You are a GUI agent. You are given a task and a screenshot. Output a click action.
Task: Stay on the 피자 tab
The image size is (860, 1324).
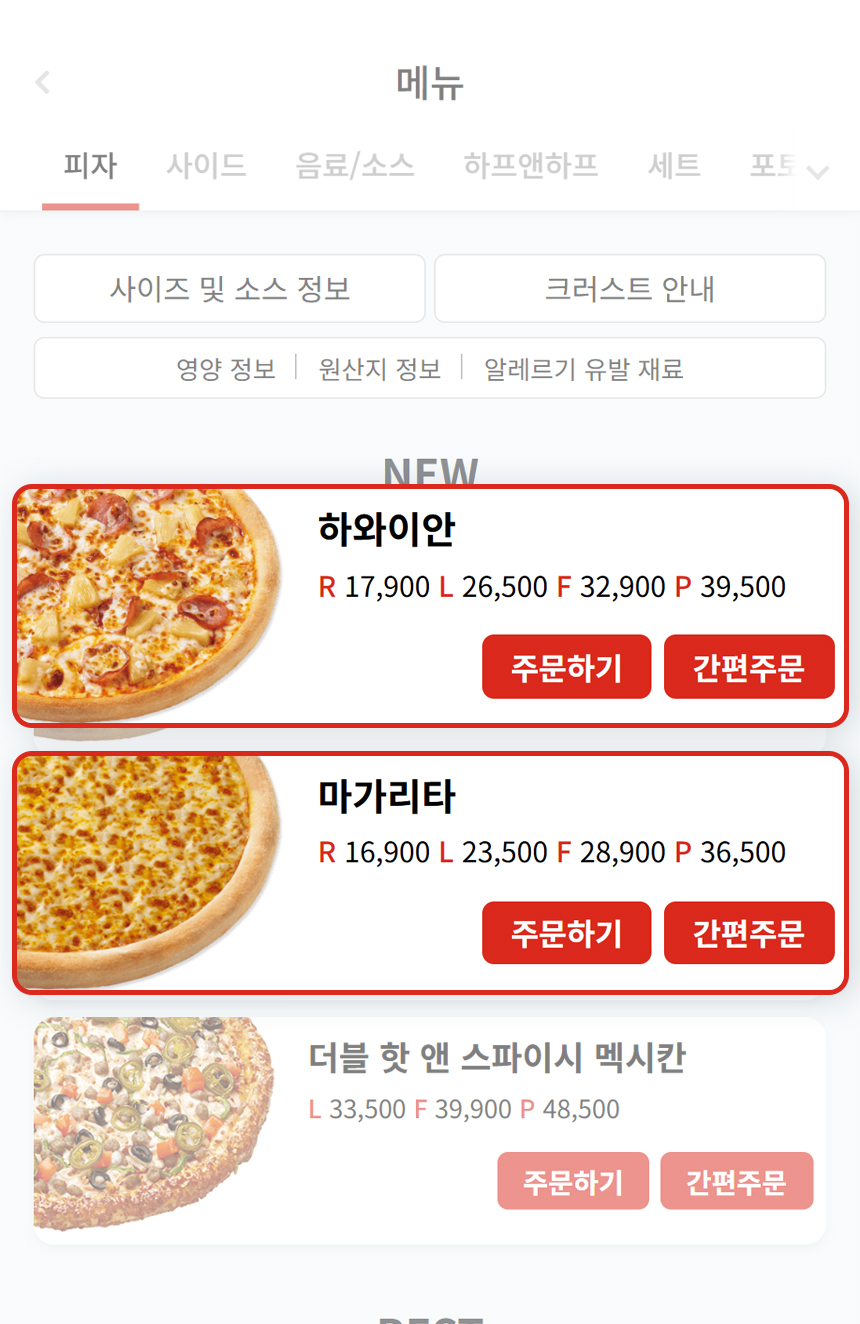(x=90, y=165)
